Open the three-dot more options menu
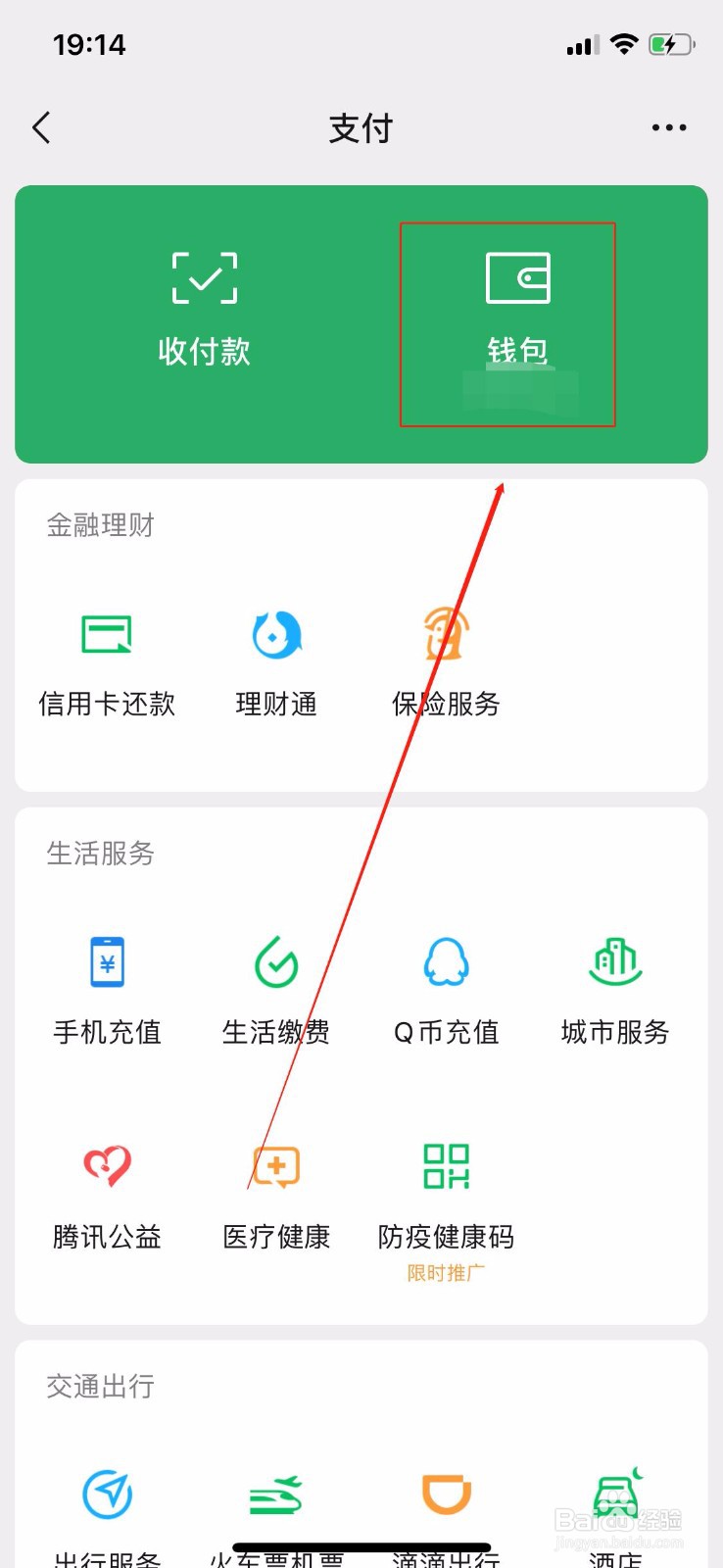 669,127
